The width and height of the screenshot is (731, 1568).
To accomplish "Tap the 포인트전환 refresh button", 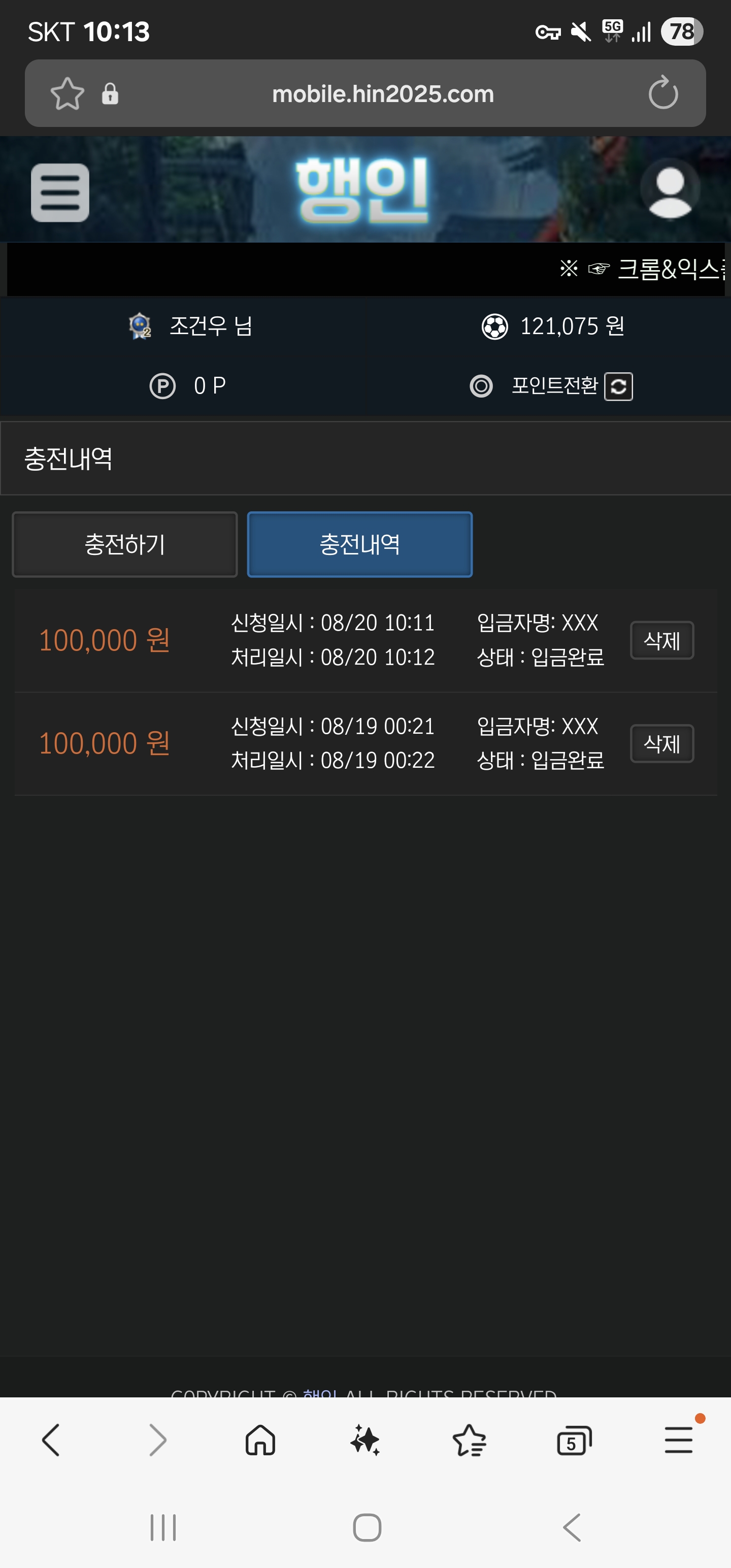I will tap(618, 386).
